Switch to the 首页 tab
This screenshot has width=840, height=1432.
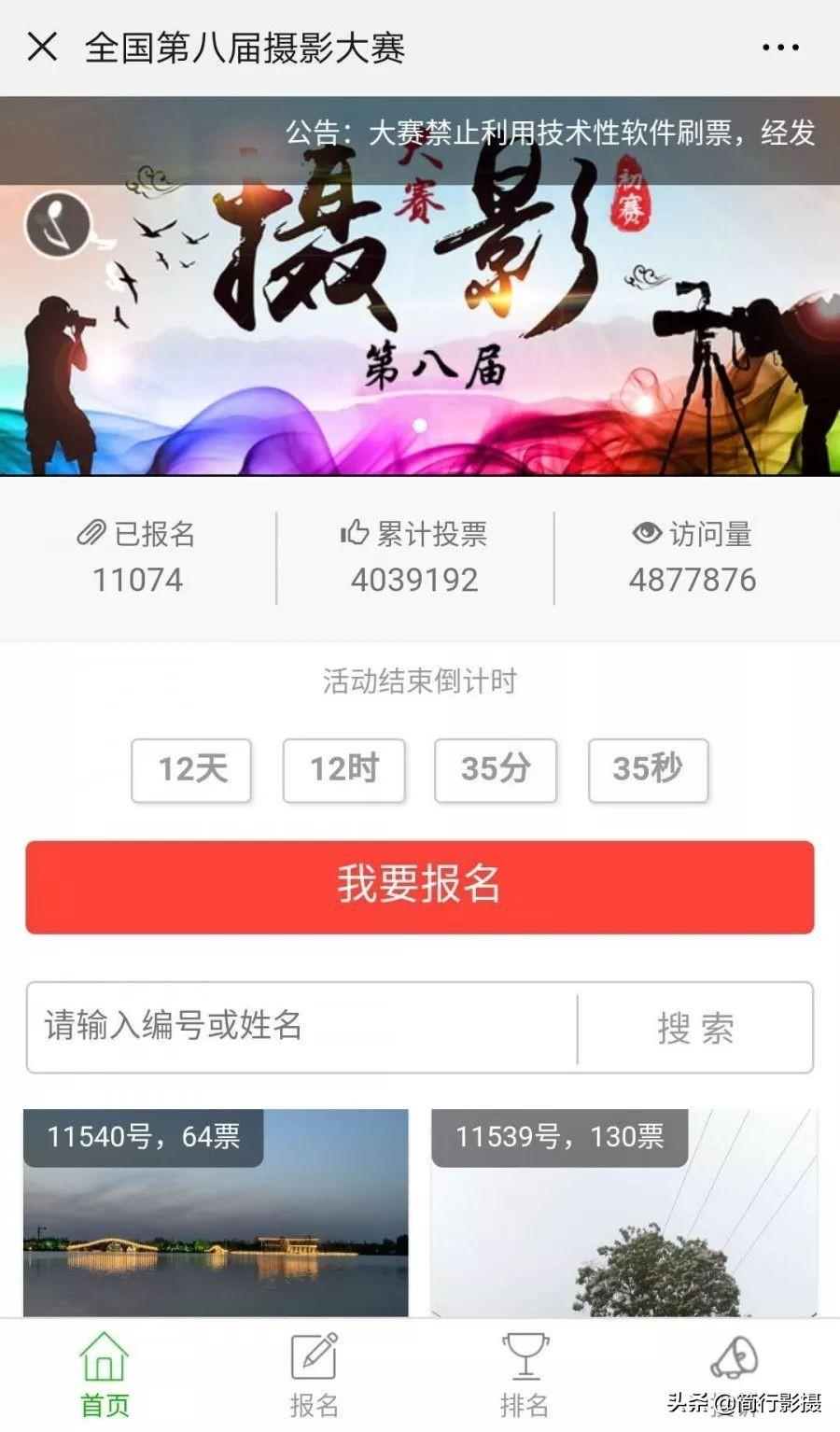click(x=105, y=1374)
